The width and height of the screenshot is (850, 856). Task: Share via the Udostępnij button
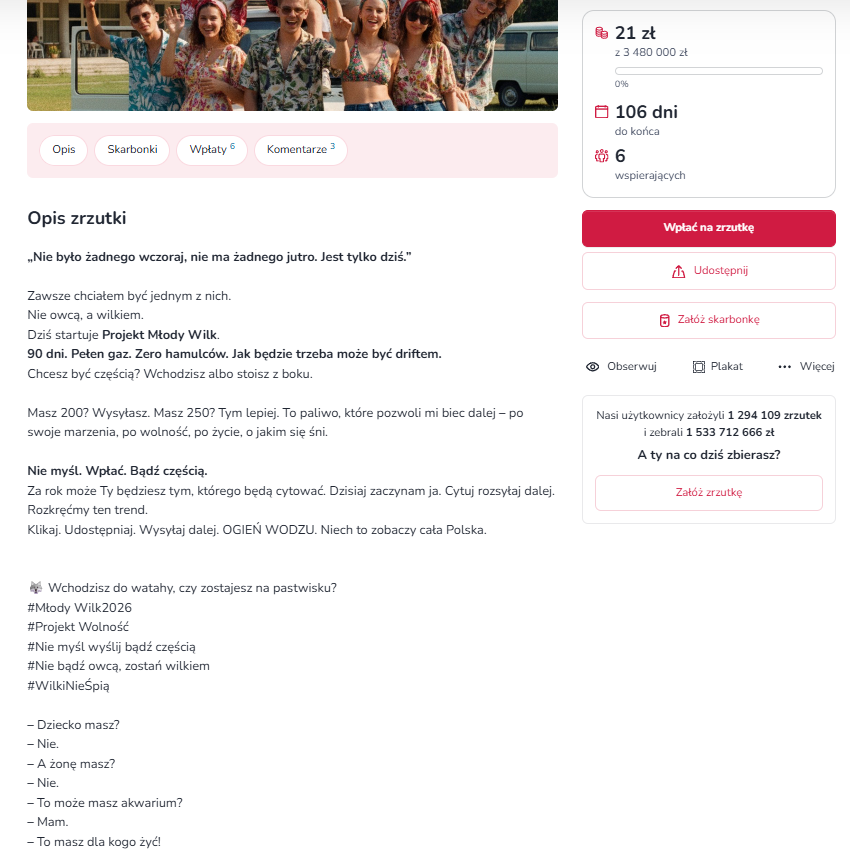coord(708,271)
